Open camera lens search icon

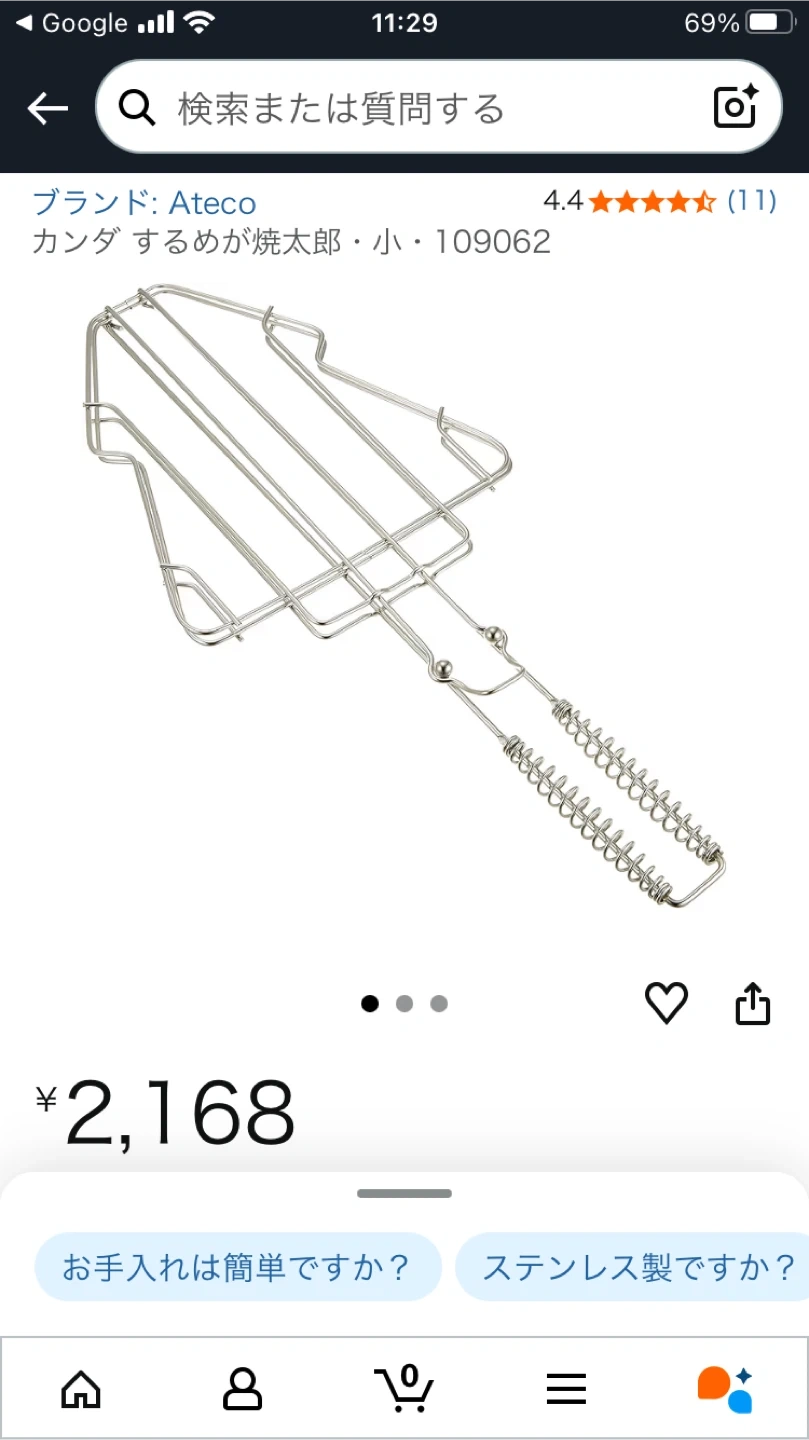coord(735,107)
